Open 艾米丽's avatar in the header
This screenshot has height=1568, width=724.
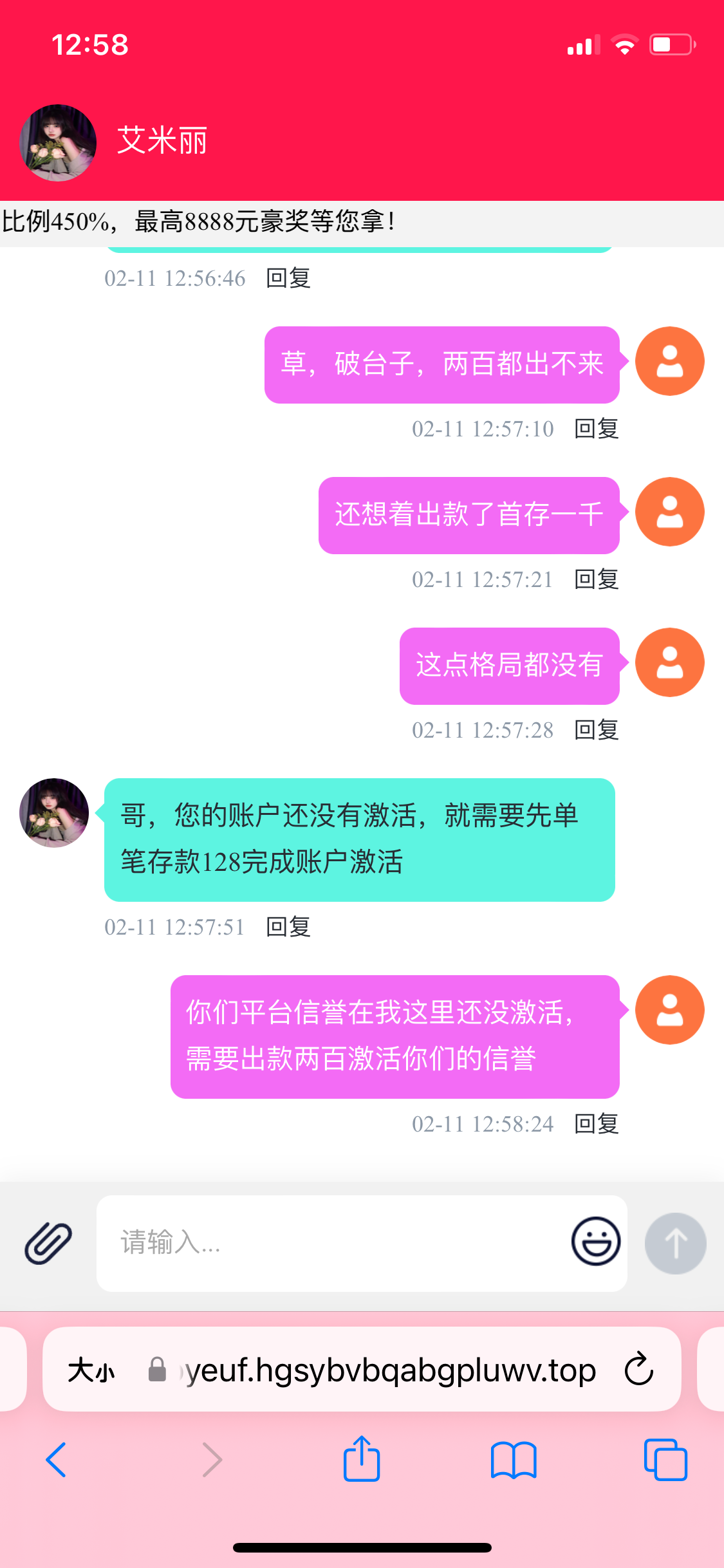tap(58, 142)
